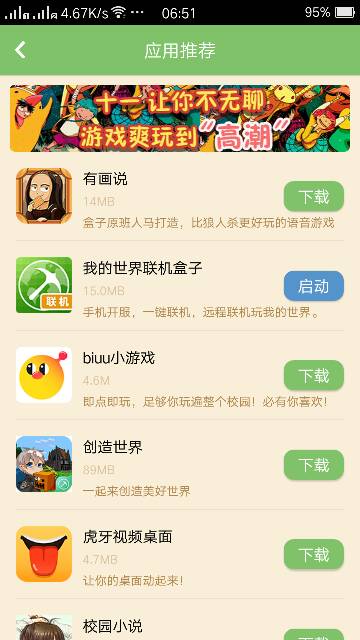Open the 虎牙视频桌面 row

point(180,554)
